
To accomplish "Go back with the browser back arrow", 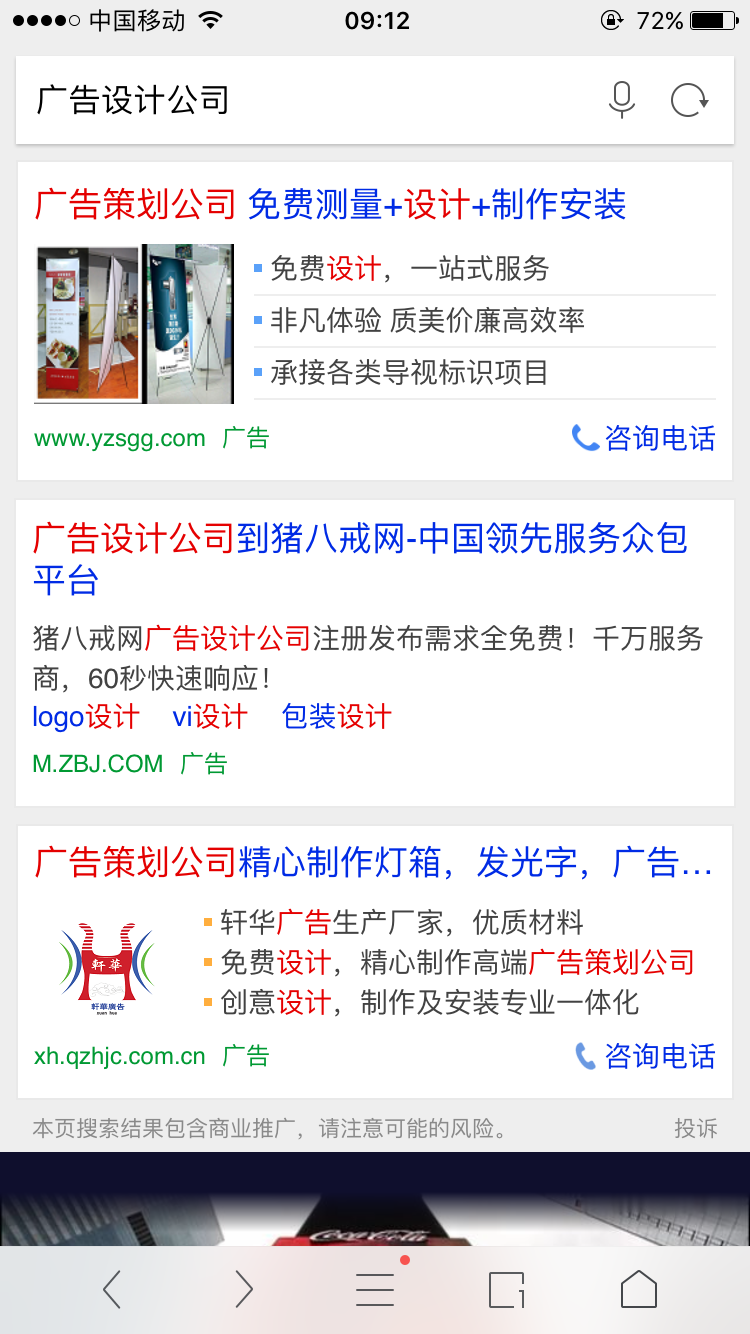I will [x=112, y=1290].
